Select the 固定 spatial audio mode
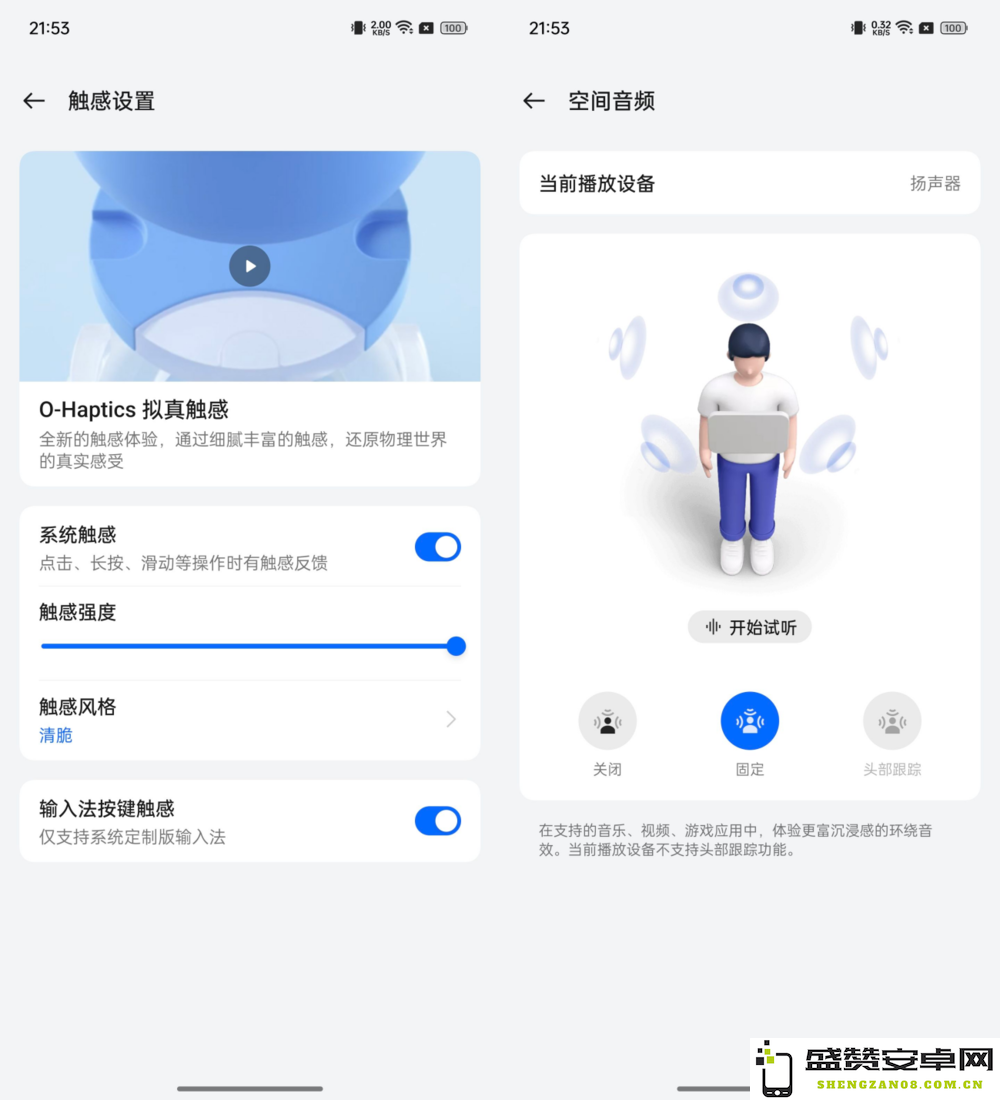The width and height of the screenshot is (1000, 1100). (x=750, y=721)
